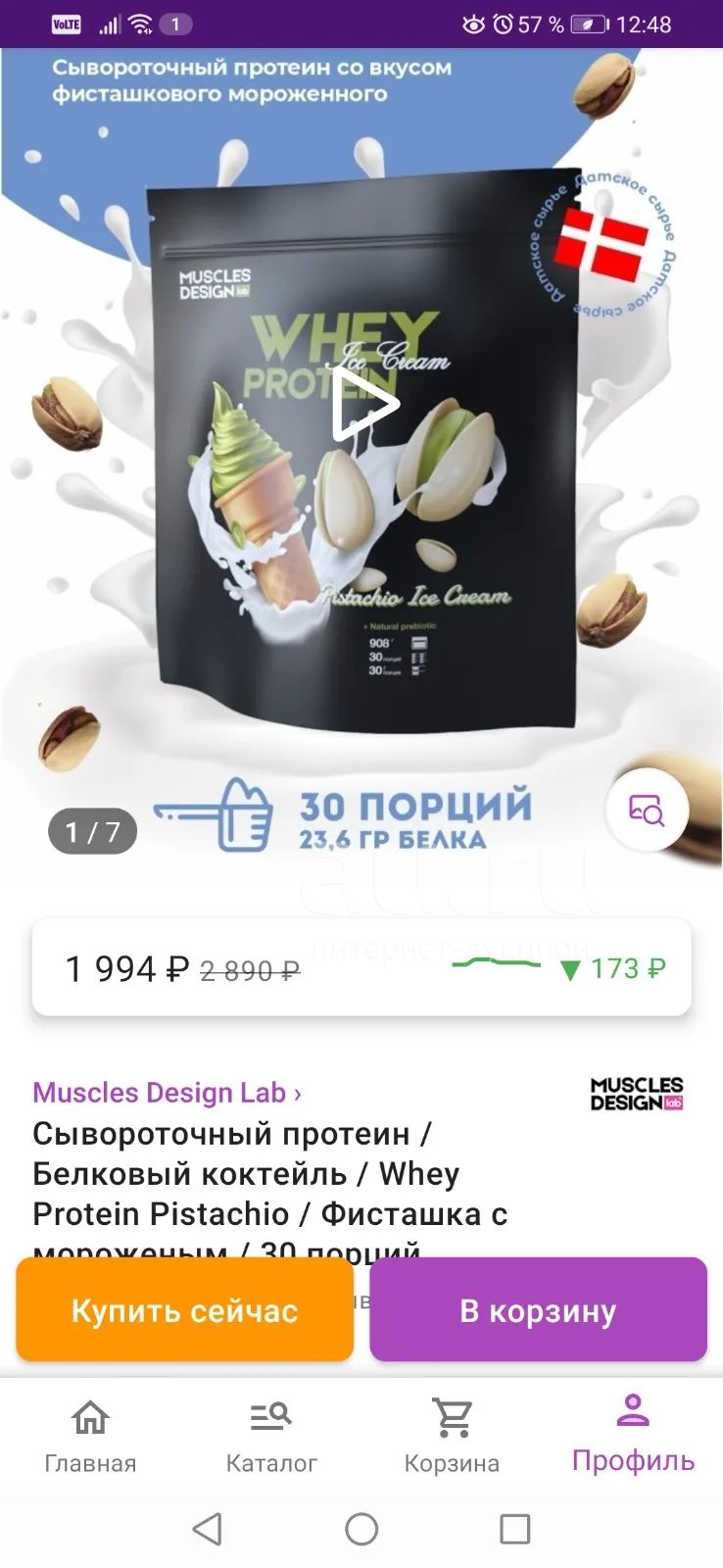Go back with the system back button
This screenshot has width=723, height=1568.
pyautogui.click(x=207, y=1529)
